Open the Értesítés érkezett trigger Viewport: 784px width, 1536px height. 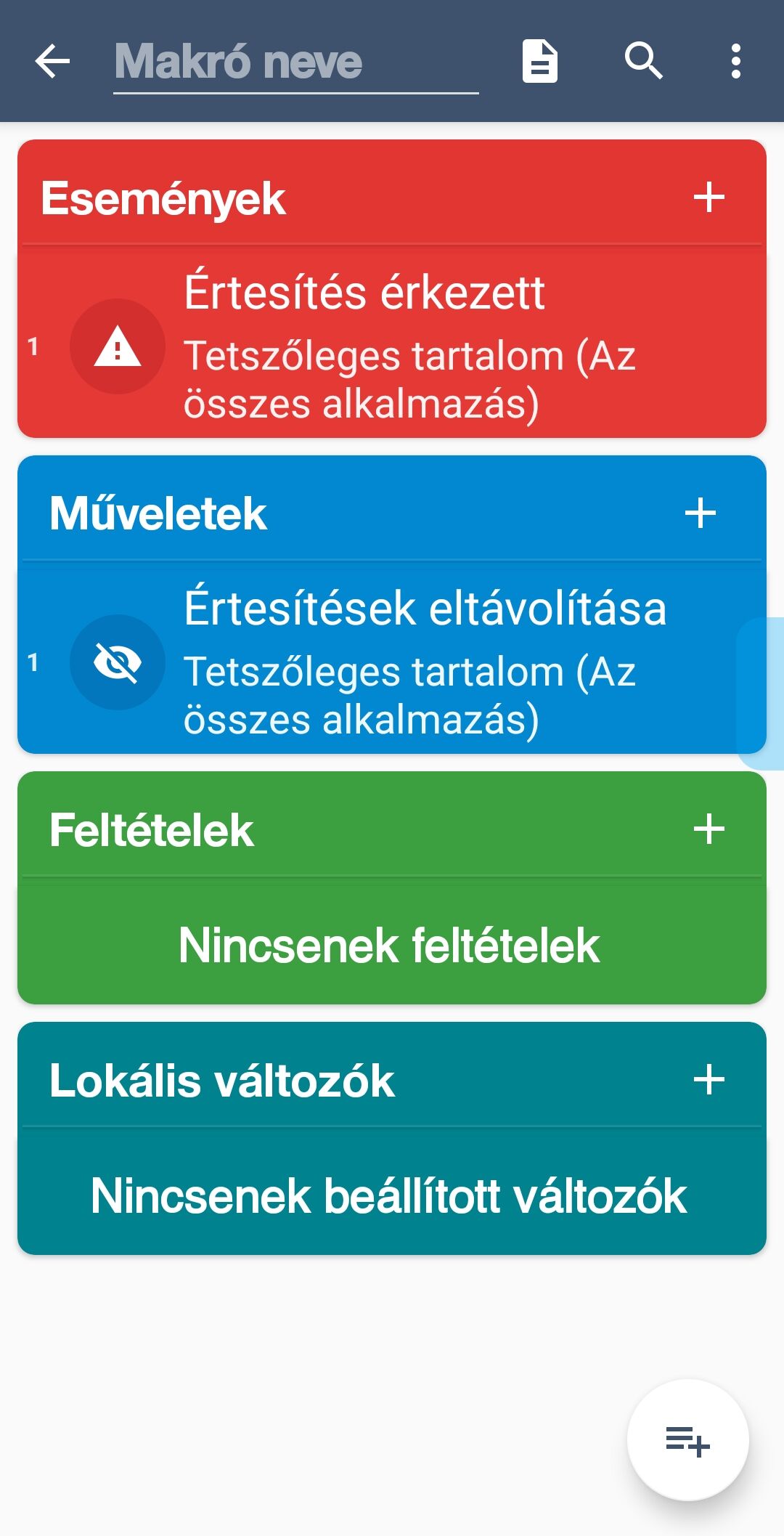[392, 346]
